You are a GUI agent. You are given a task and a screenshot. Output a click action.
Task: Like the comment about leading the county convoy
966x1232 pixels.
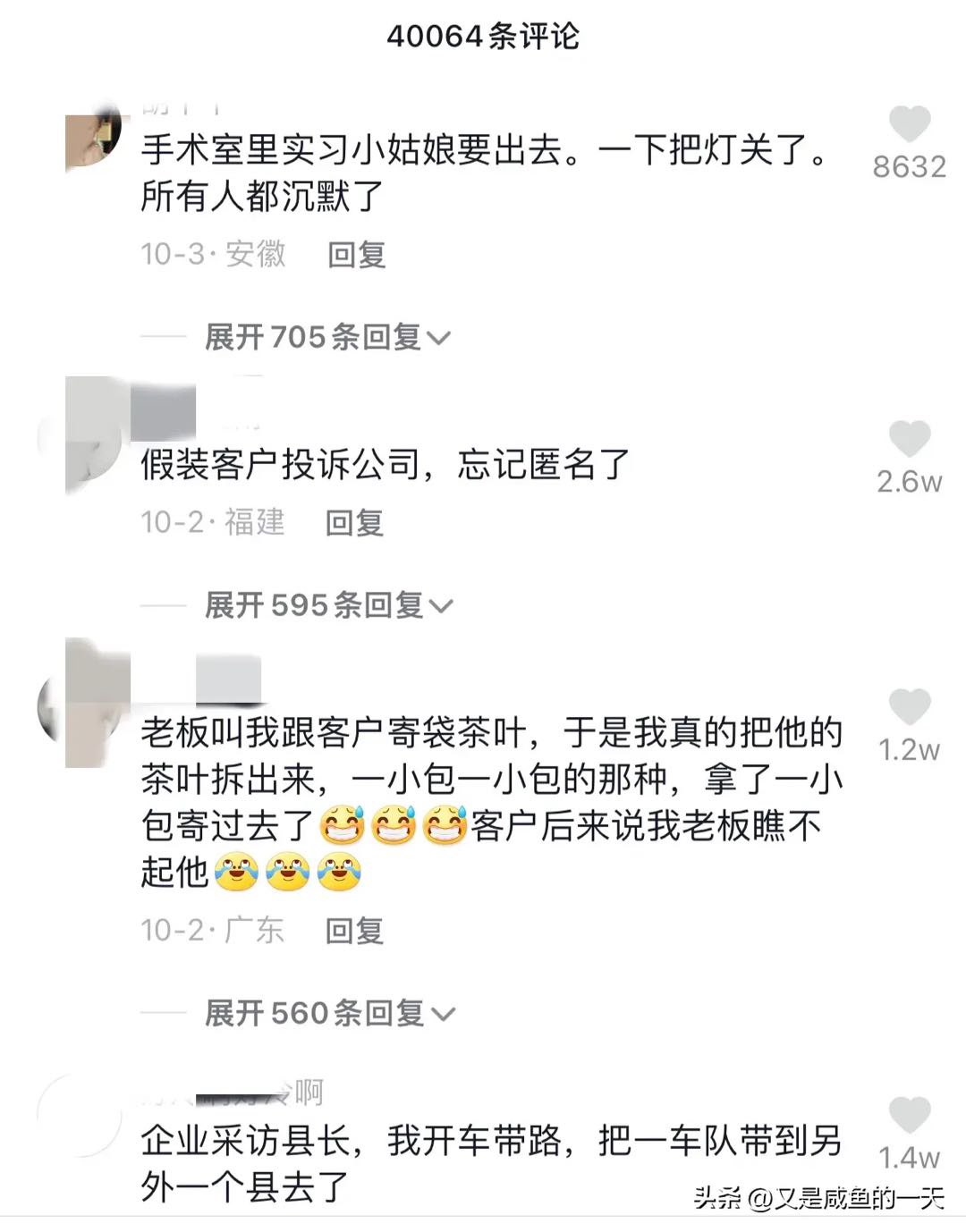pos(909,1116)
